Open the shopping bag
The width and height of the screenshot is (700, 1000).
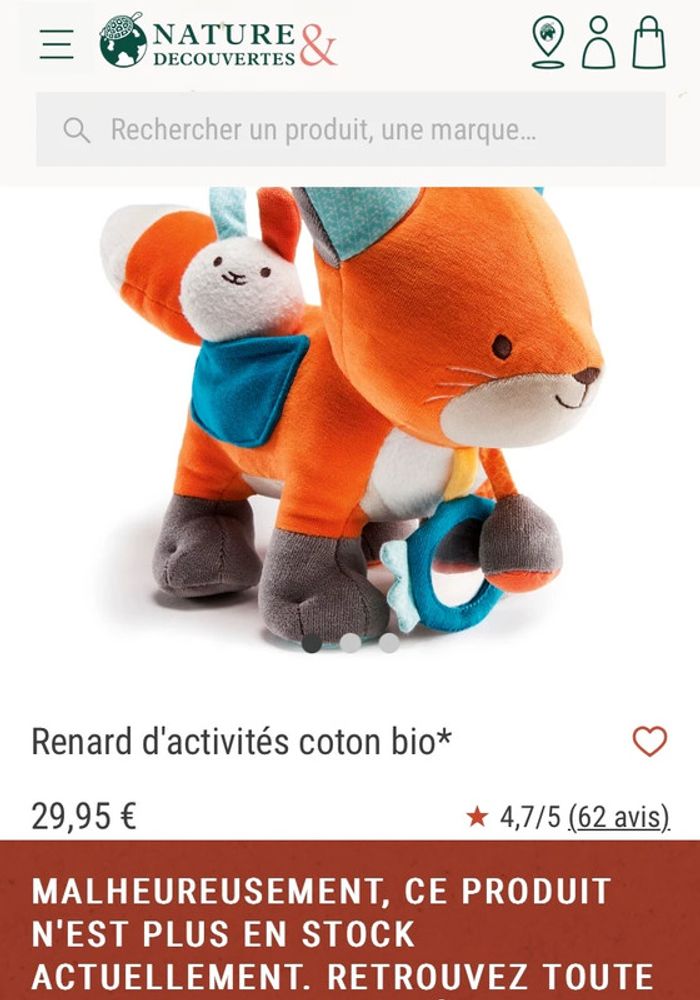pos(649,42)
